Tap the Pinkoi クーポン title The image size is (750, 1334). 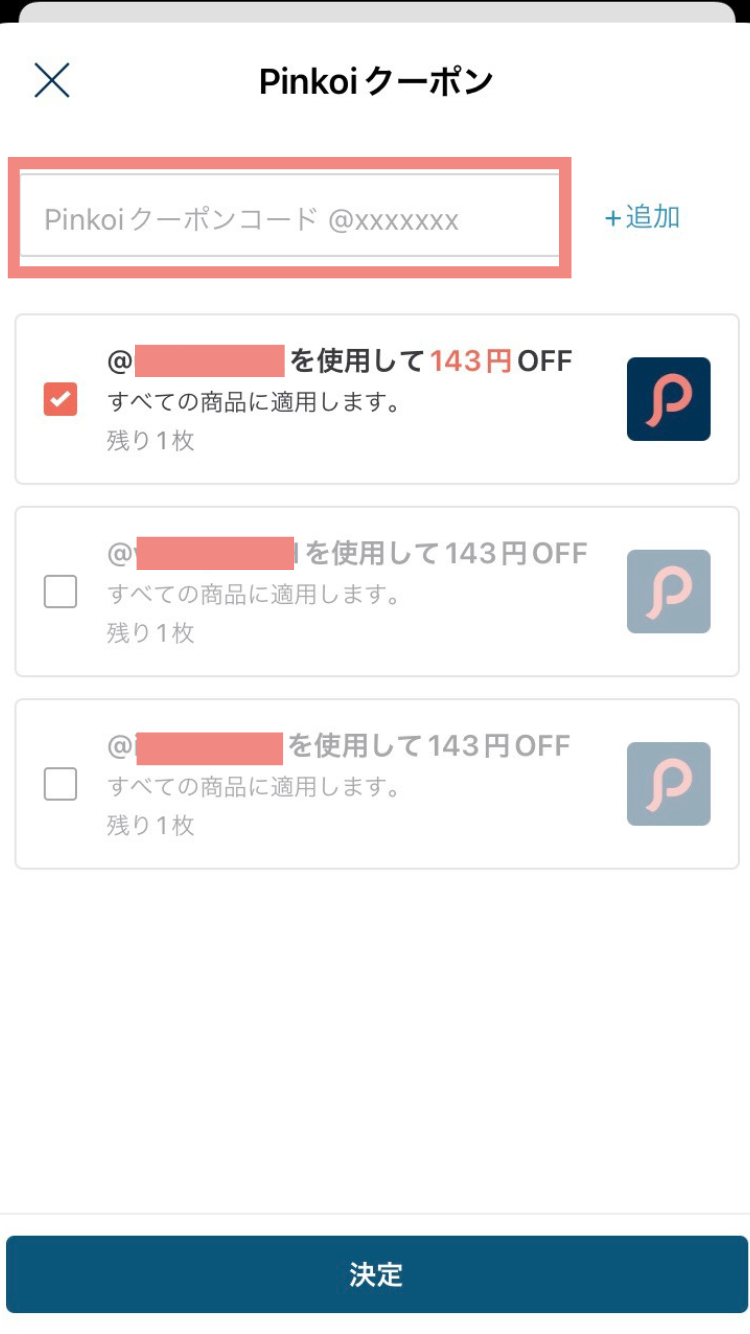pos(375,80)
